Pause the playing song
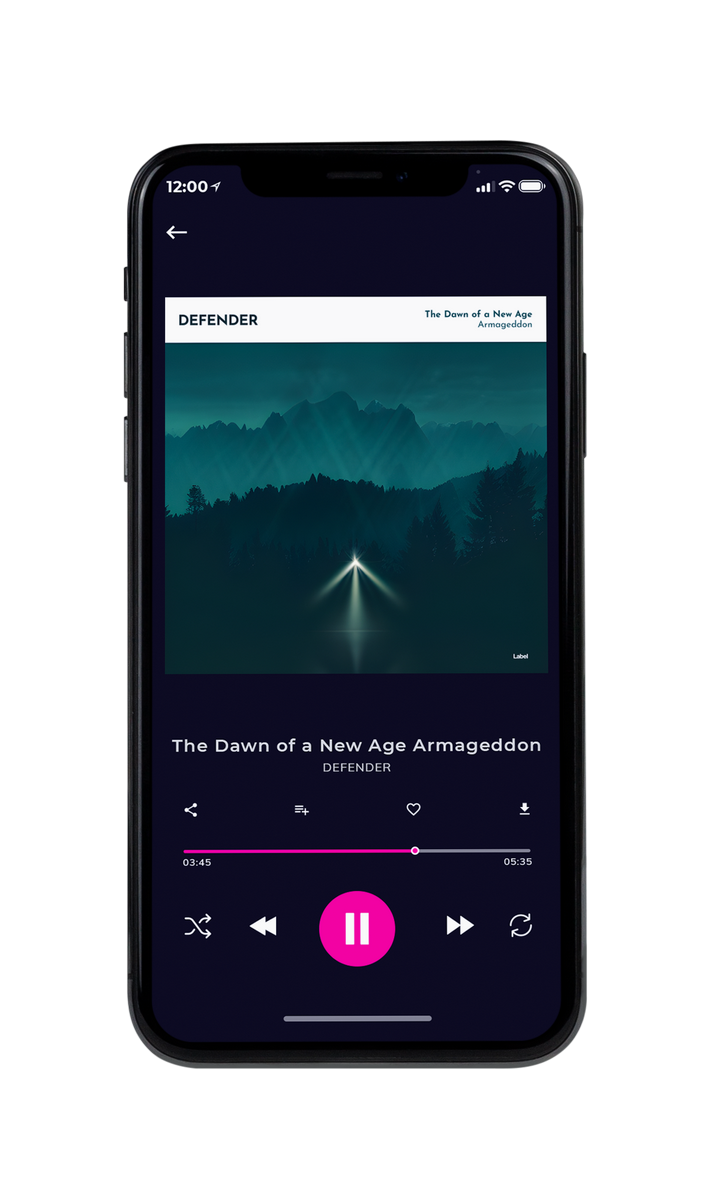Image resolution: width=720 pixels, height=1200 pixels. [357, 928]
